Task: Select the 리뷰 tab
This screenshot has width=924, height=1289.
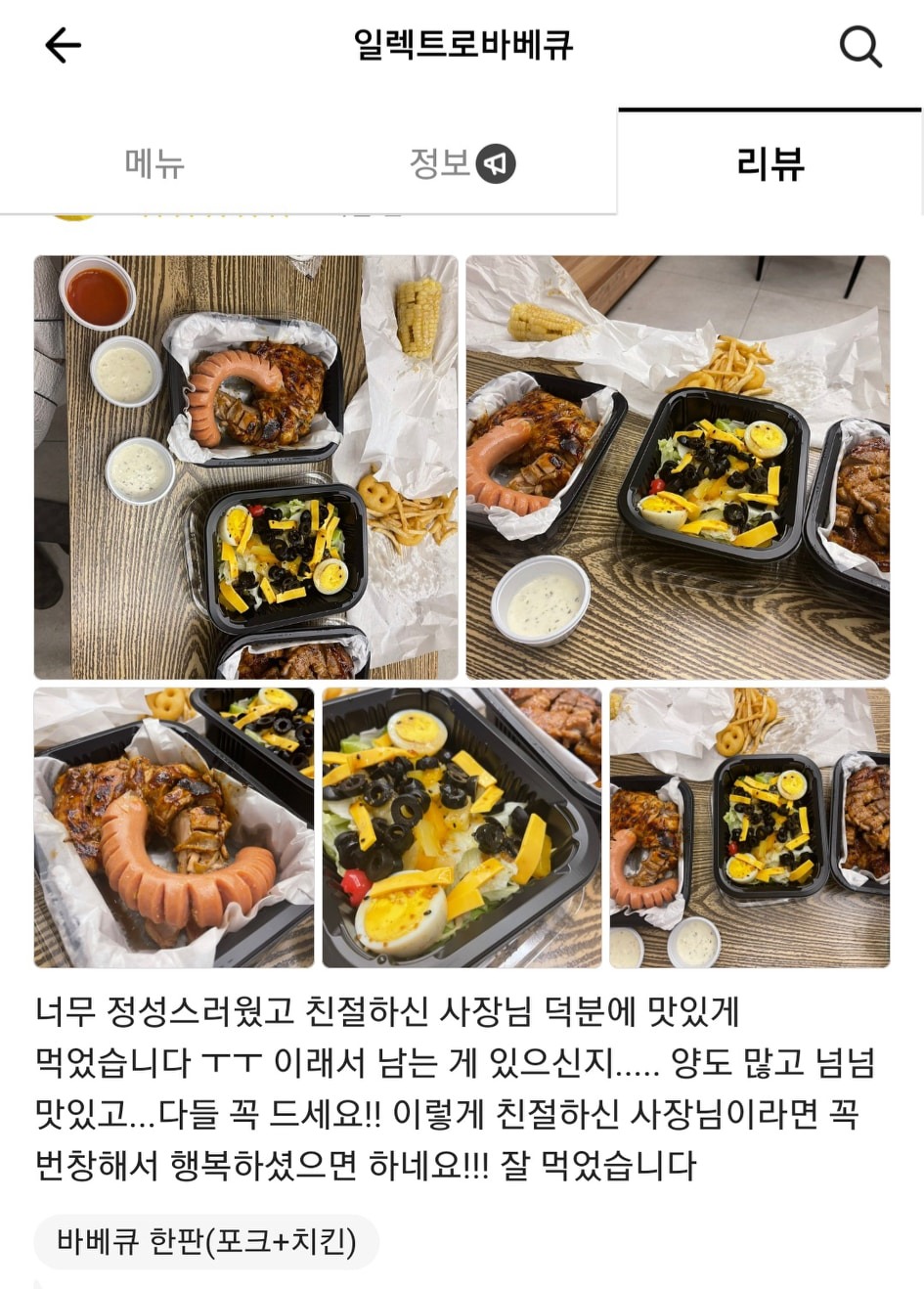Action: (770, 163)
